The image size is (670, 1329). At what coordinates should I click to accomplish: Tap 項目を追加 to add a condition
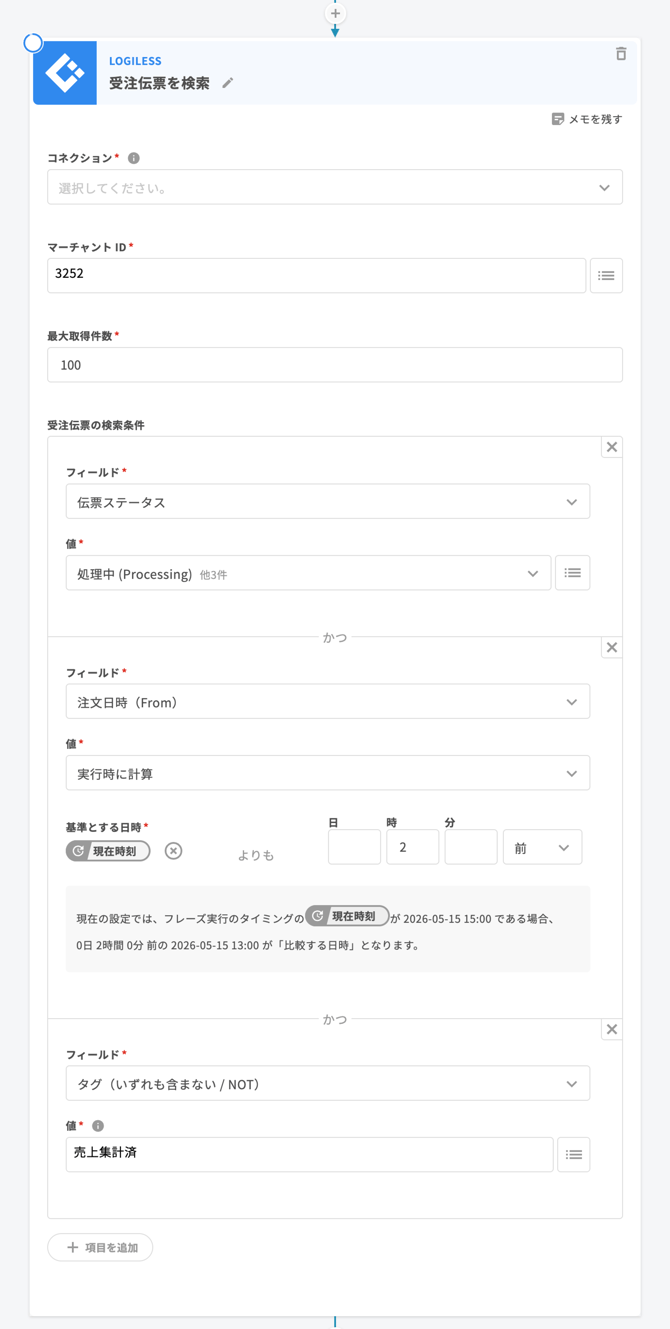click(x=100, y=1247)
